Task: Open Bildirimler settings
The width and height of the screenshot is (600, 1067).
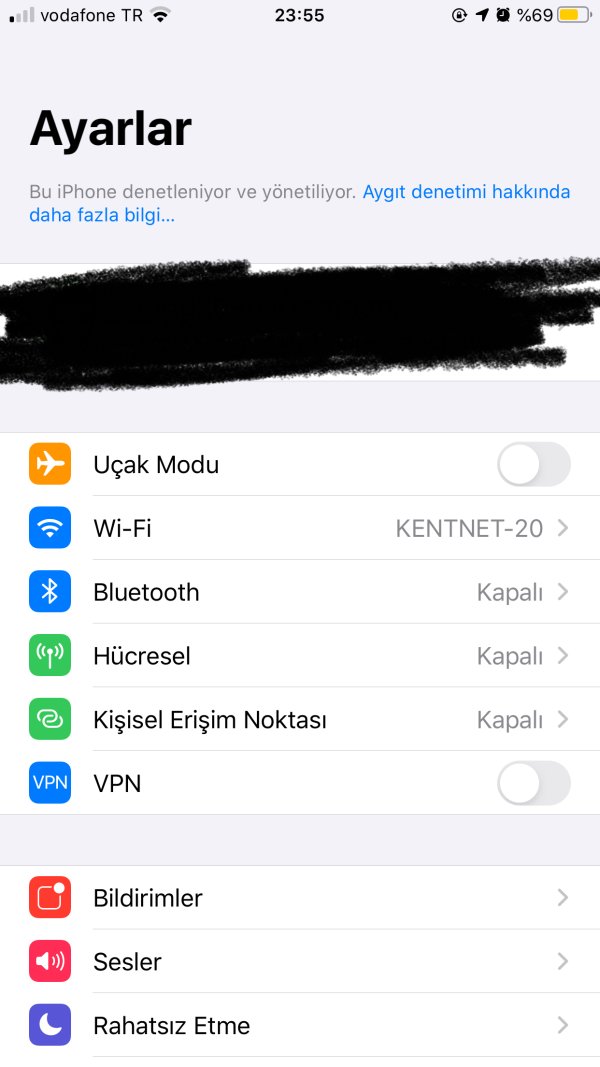Action: click(x=300, y=898)
